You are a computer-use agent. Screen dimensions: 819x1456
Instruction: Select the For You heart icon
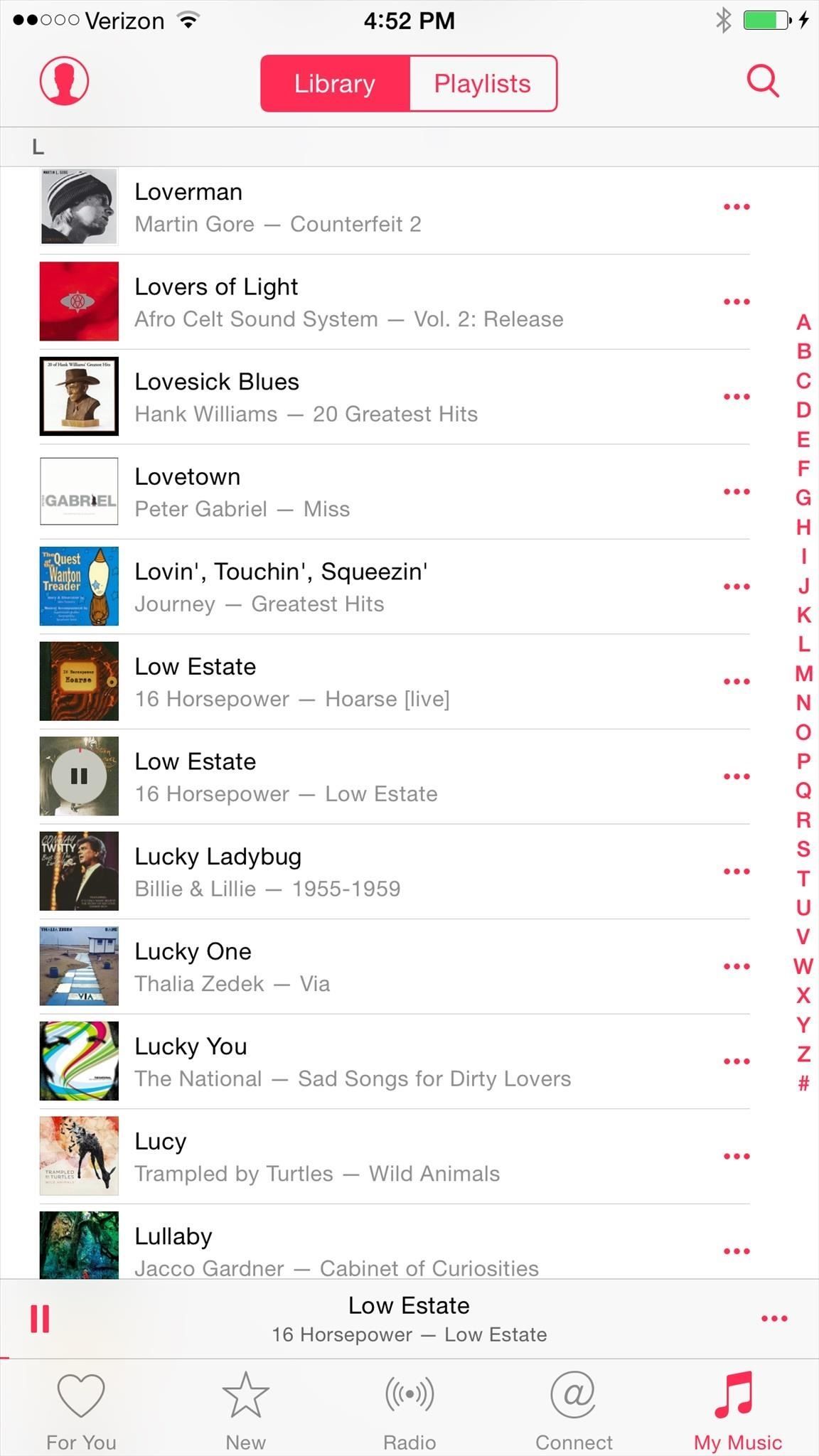[x=80, y=1394]
